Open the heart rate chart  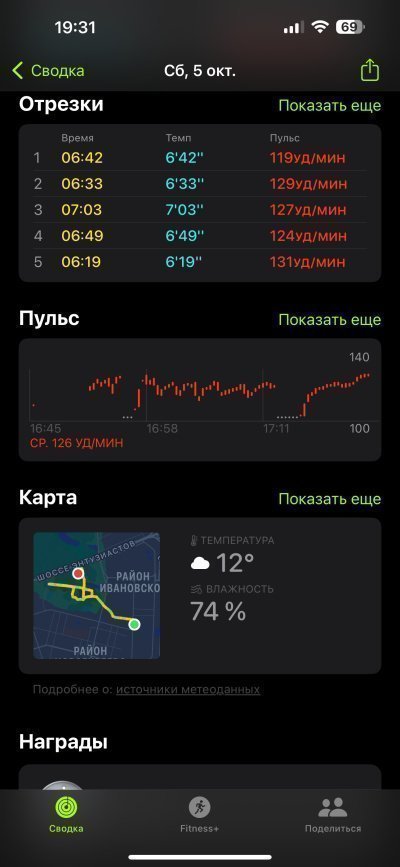click(x=200, y=399)
